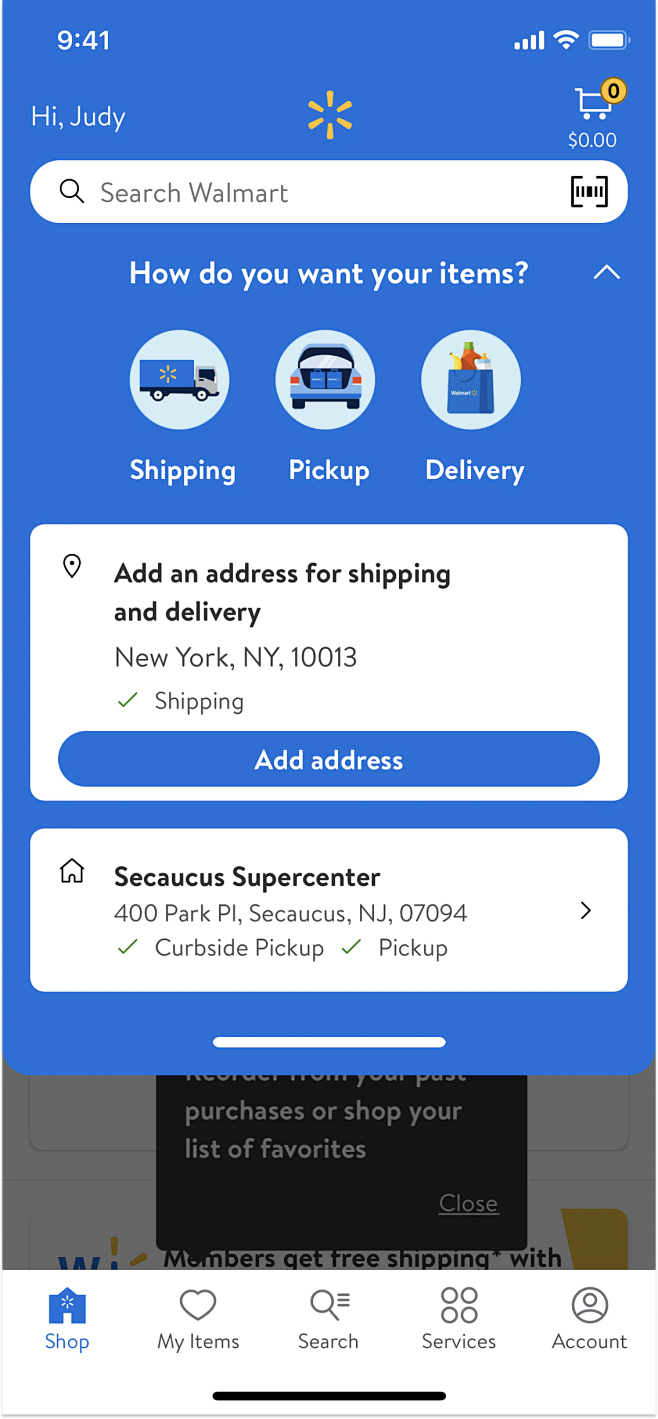Go to the My Items tab

coord(198,1320)
